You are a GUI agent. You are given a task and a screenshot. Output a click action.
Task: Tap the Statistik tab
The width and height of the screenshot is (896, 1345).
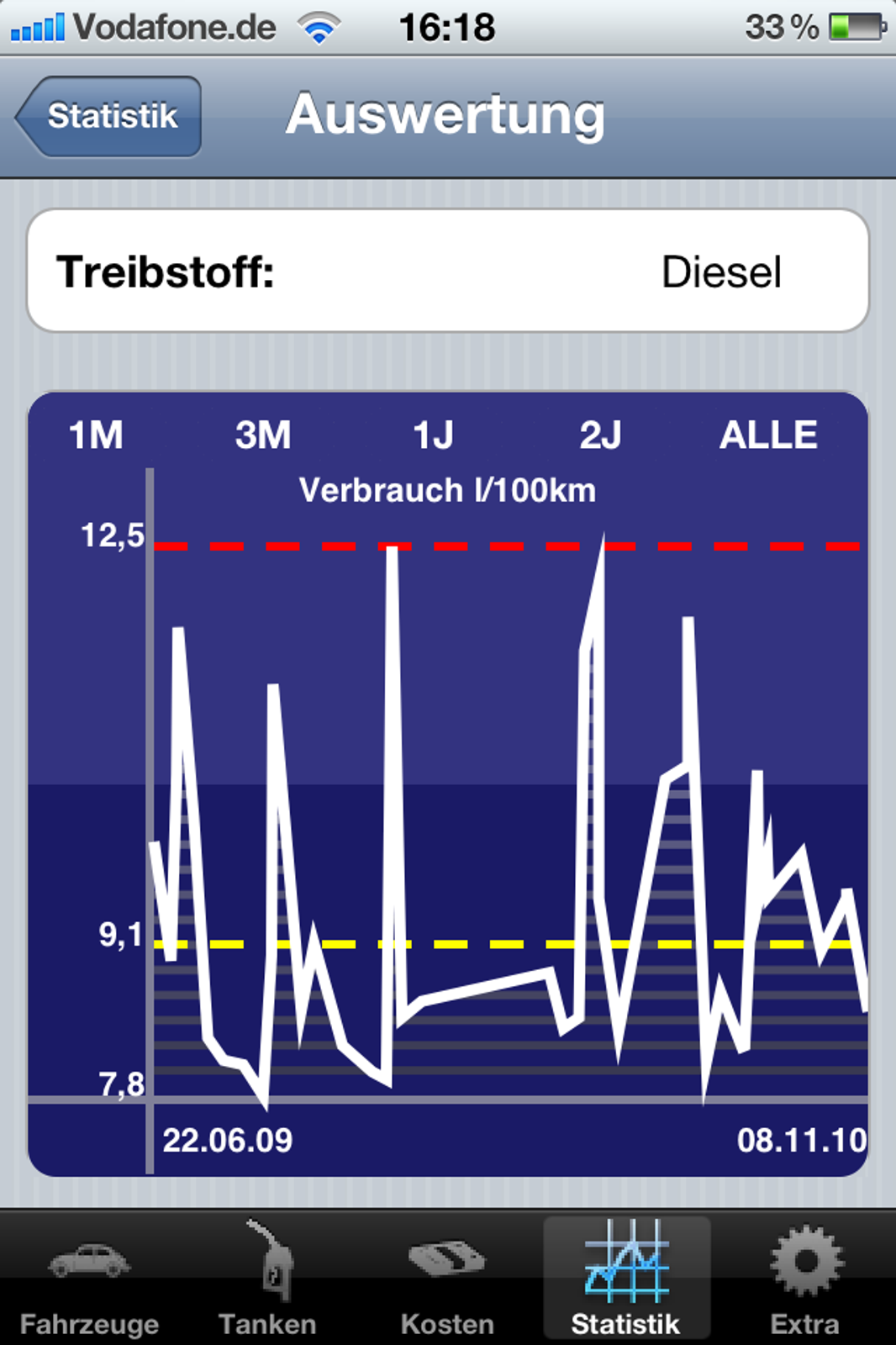coord(626,1279)
